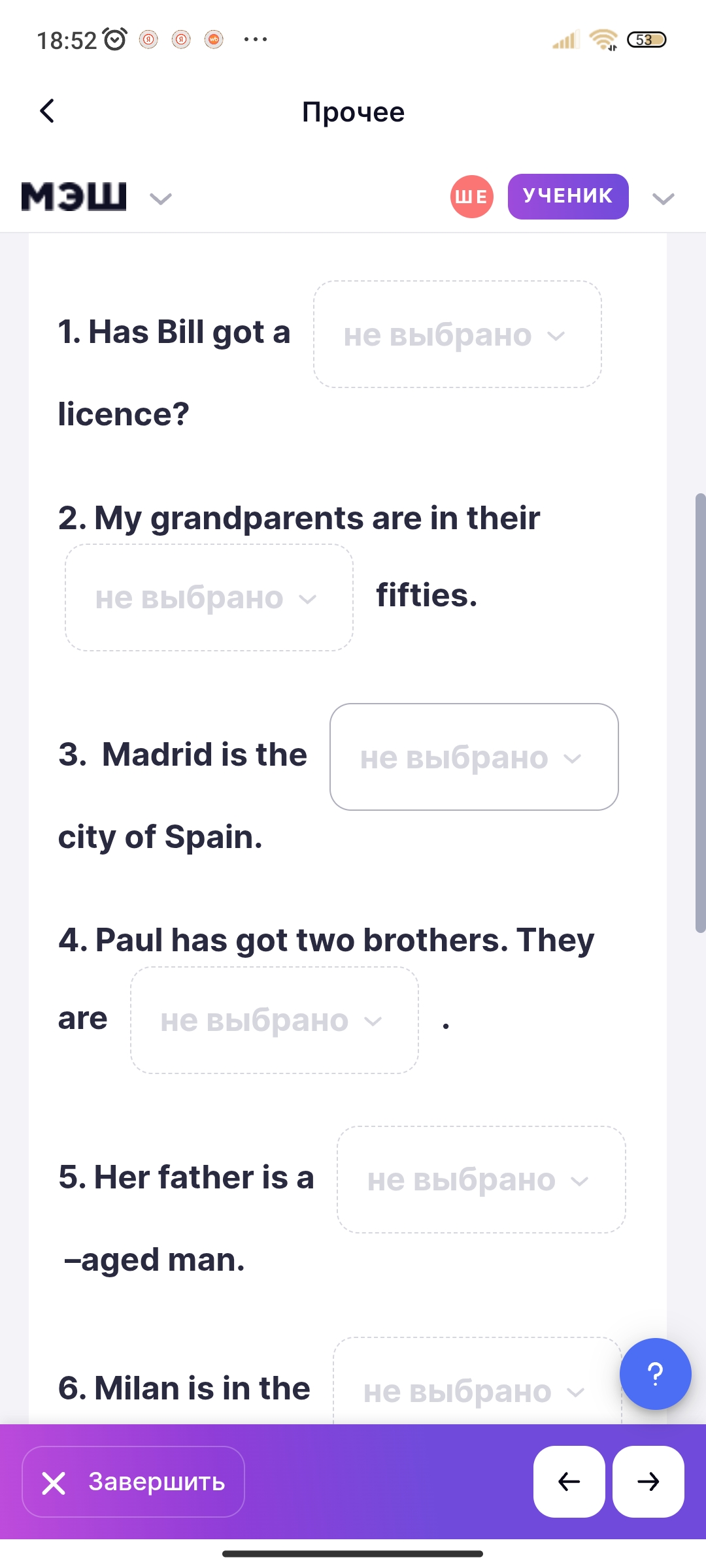Tap the УЧЕНИК role button
706x1568 pixels.
[x=568, y=197]
